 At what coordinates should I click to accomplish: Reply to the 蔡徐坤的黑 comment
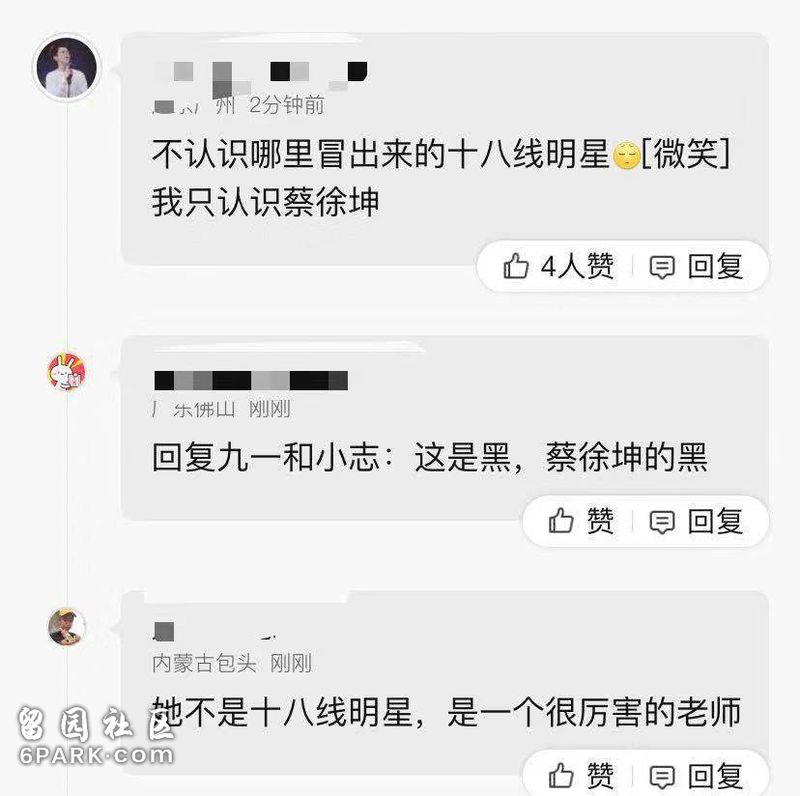[x=696, y=521]
